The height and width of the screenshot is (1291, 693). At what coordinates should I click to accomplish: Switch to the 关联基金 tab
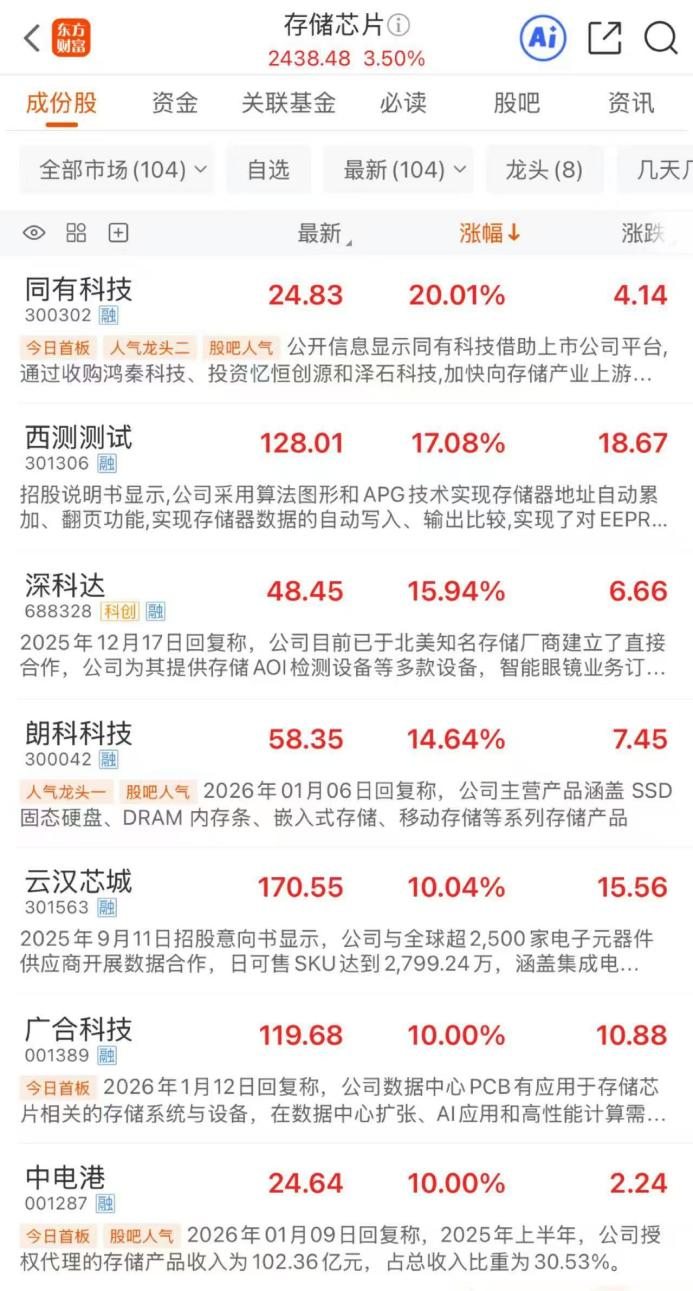tap(289, 103)
